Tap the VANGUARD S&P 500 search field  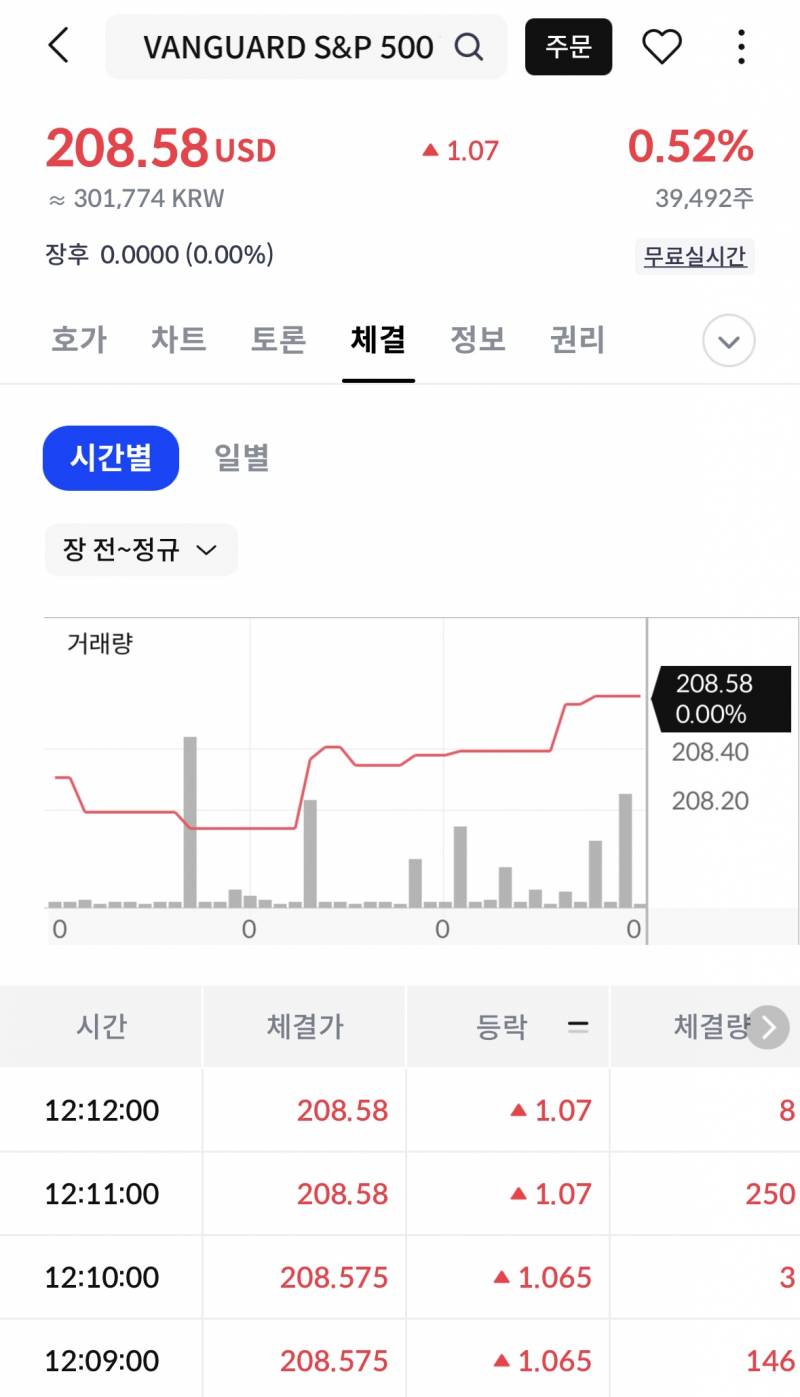[290, 46]
